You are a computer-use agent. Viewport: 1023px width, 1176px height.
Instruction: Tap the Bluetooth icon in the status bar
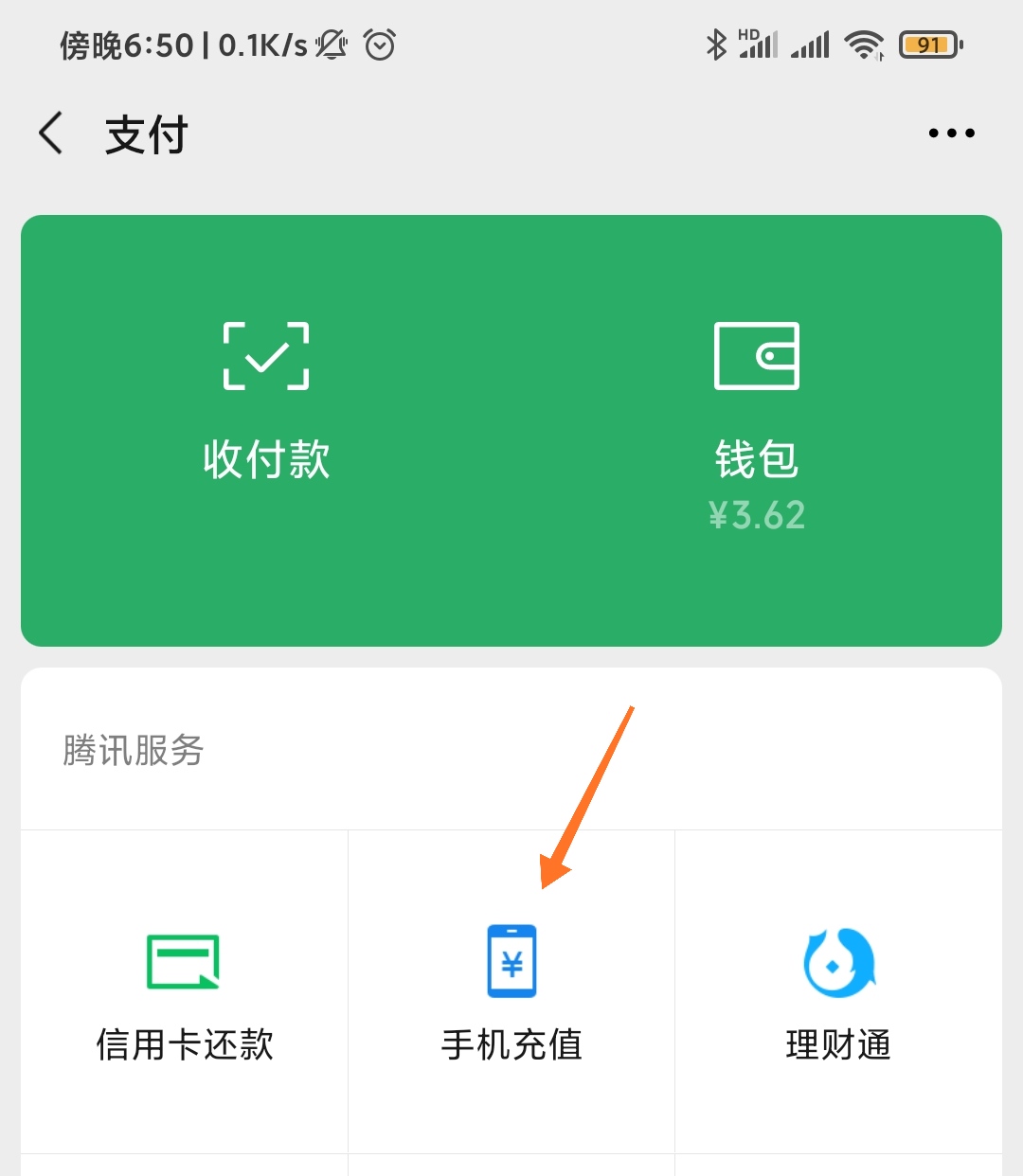(x=715, y=43)
